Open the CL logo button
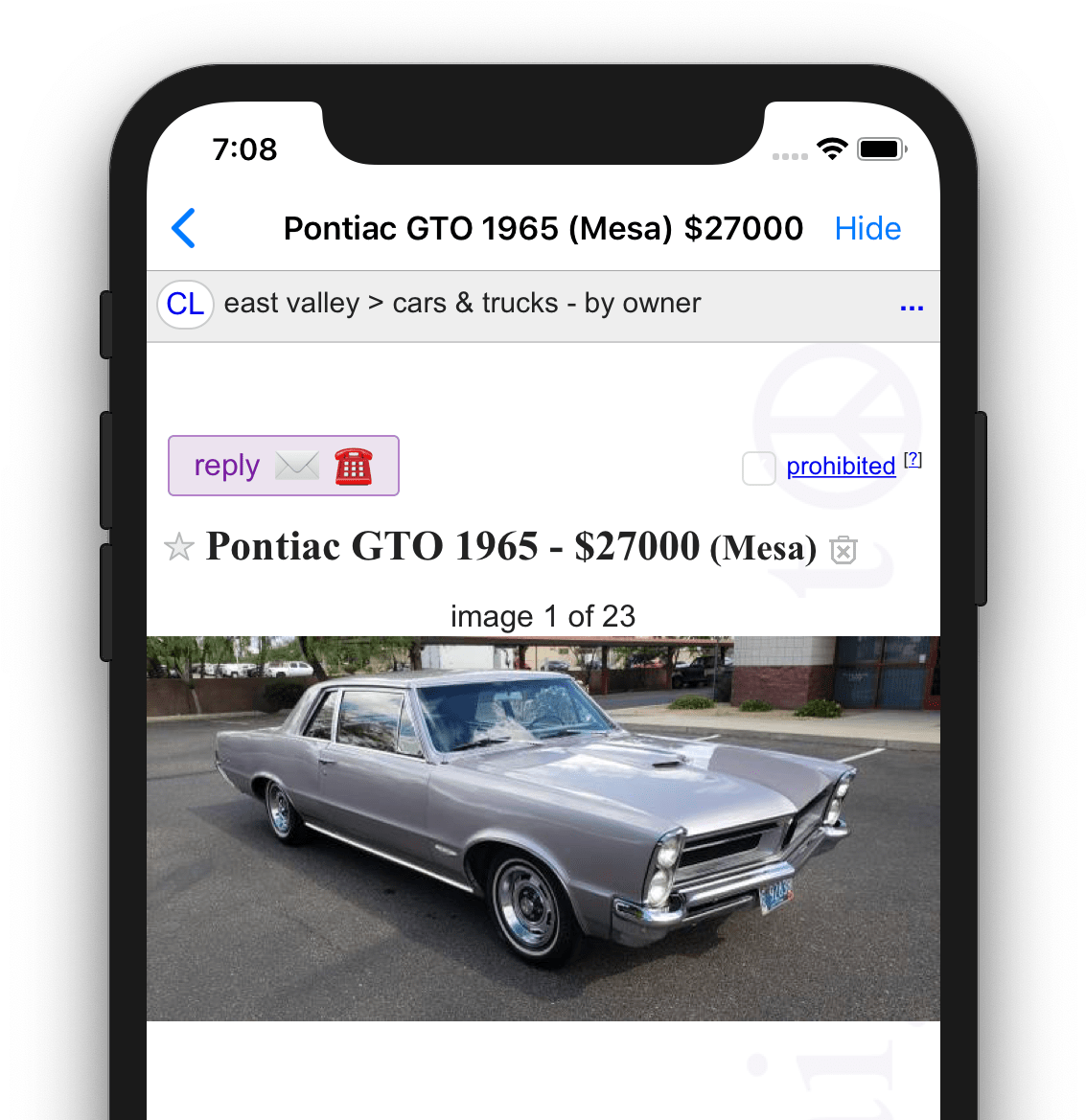The image size is (1086, 1120). click(x=185, y=304)
